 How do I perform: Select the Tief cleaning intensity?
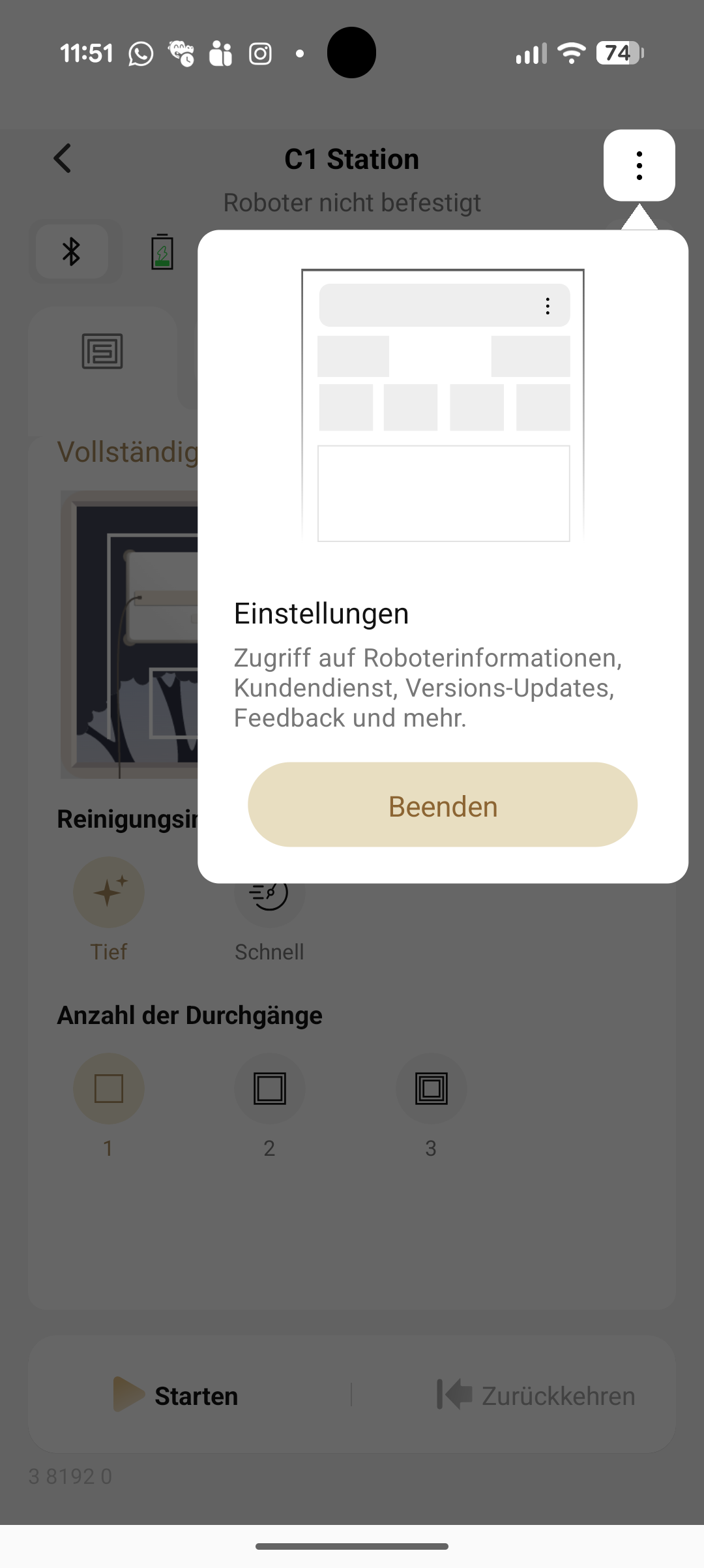coord(109,892)
